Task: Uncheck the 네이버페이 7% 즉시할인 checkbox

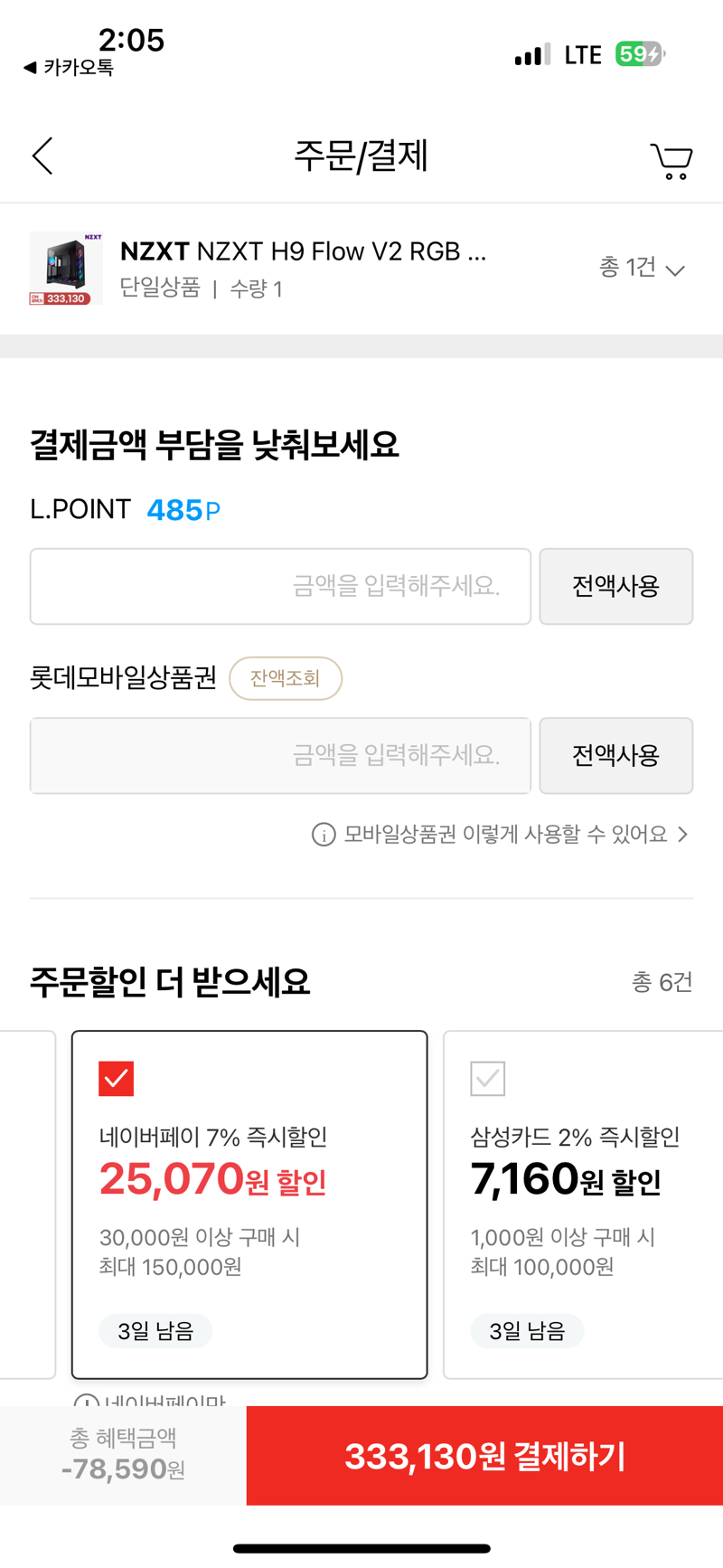Action: click(x=117, y=1079)
